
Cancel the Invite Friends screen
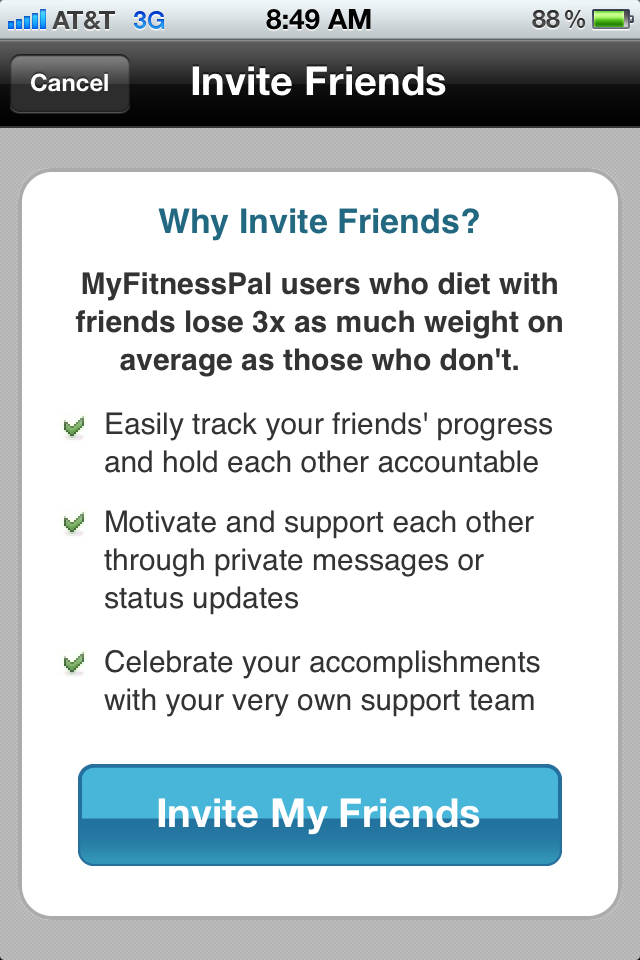69,83
